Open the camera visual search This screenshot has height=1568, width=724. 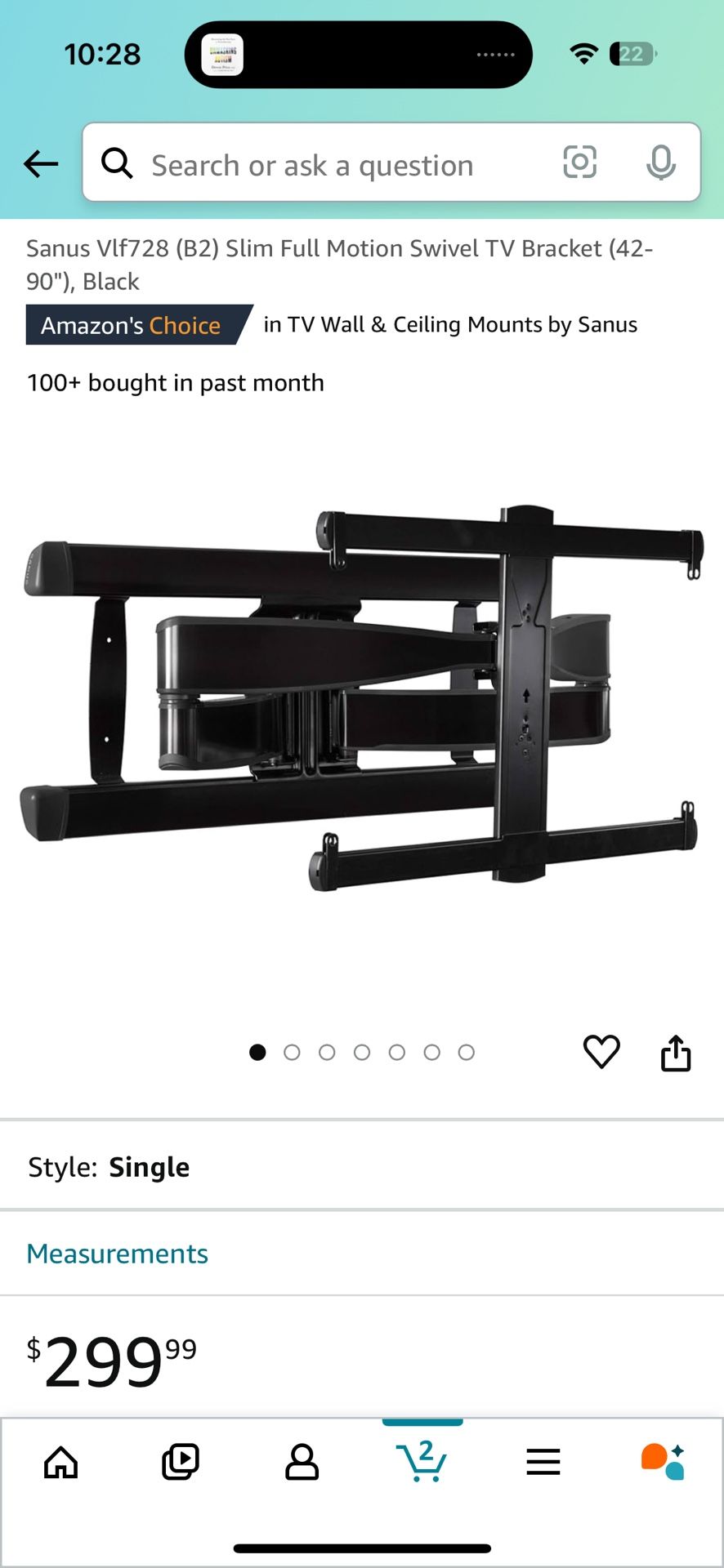tap(580, 163)
